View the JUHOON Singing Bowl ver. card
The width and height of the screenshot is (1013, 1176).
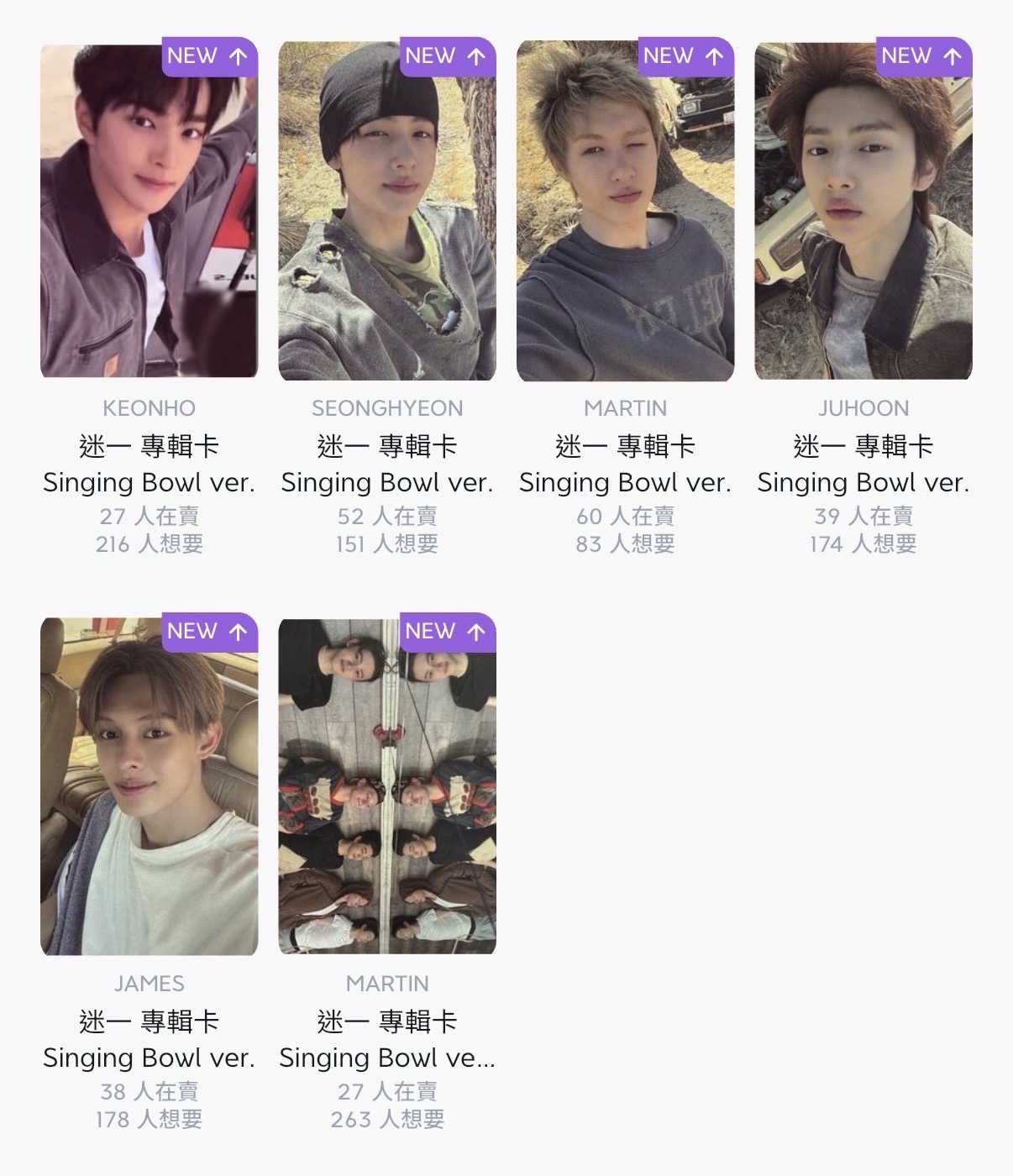click(863, 210)
